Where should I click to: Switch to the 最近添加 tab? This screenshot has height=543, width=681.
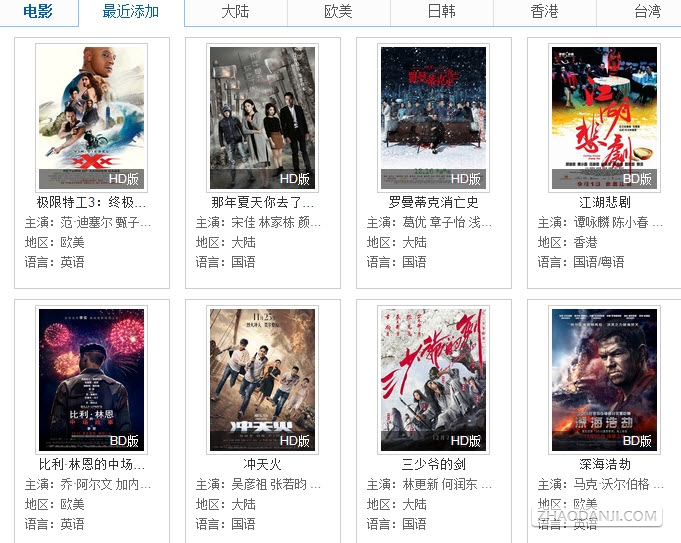130,12
